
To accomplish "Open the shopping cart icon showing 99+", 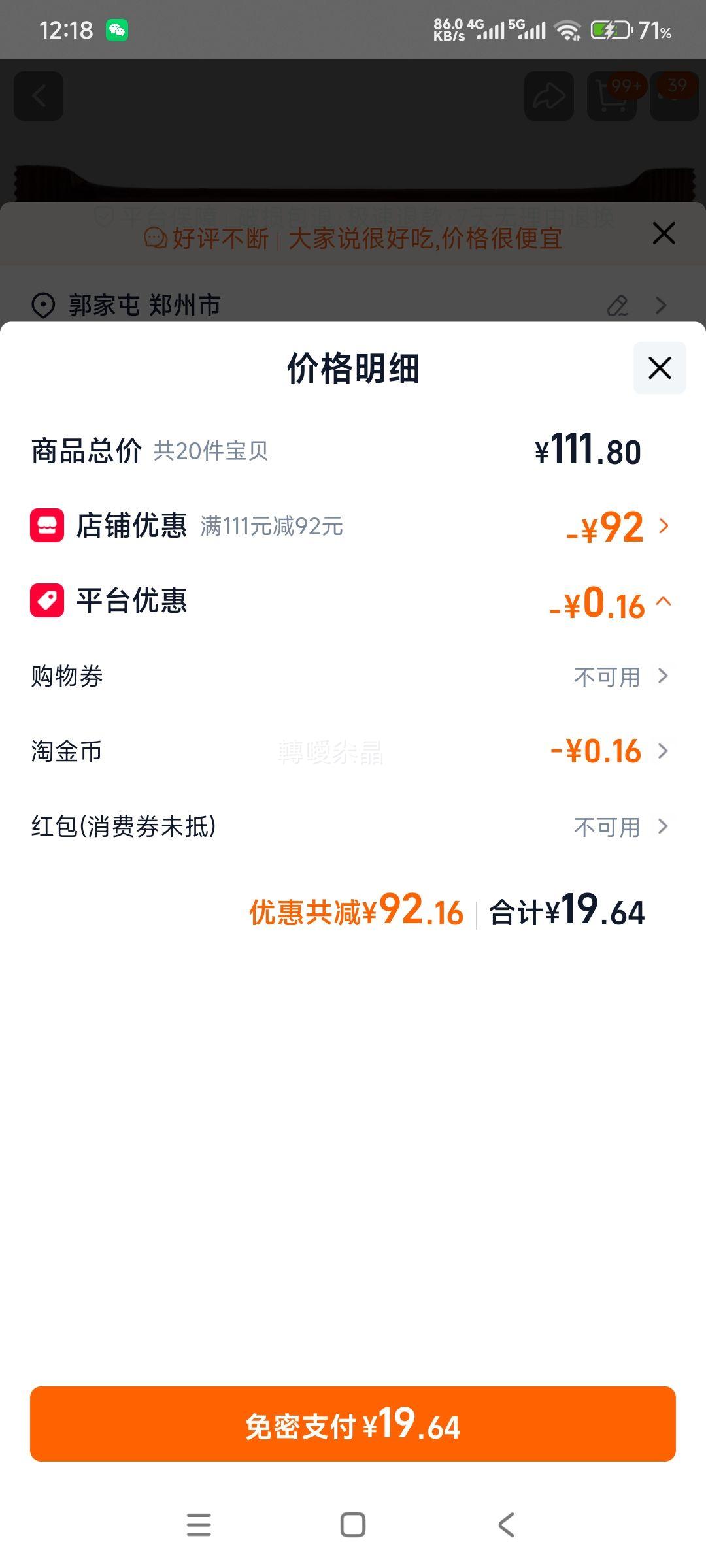I will point(610,95).
